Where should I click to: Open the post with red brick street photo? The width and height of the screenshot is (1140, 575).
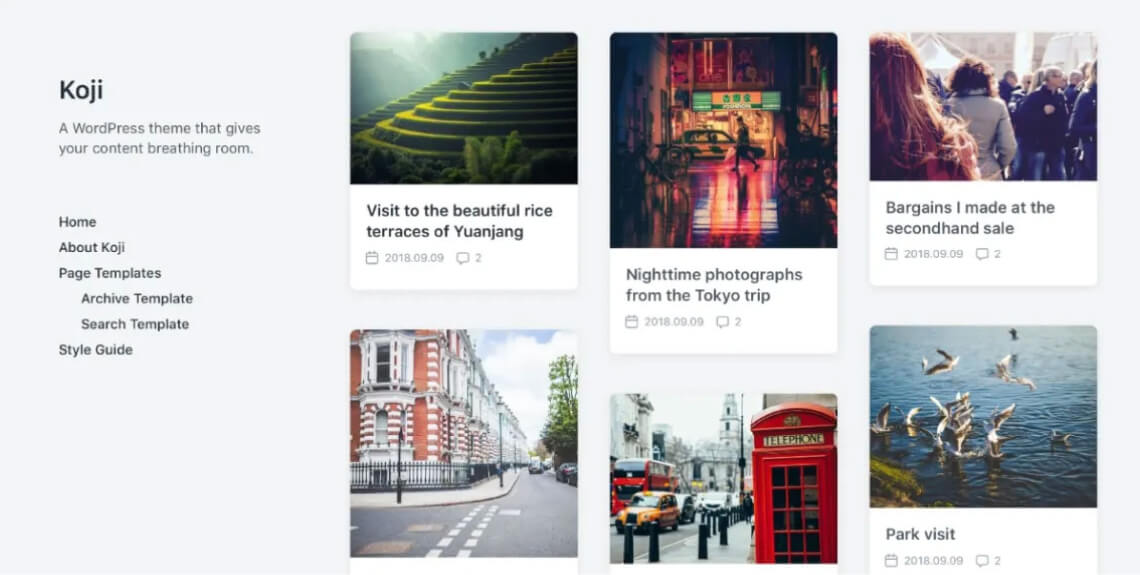(x=463, y=443)
